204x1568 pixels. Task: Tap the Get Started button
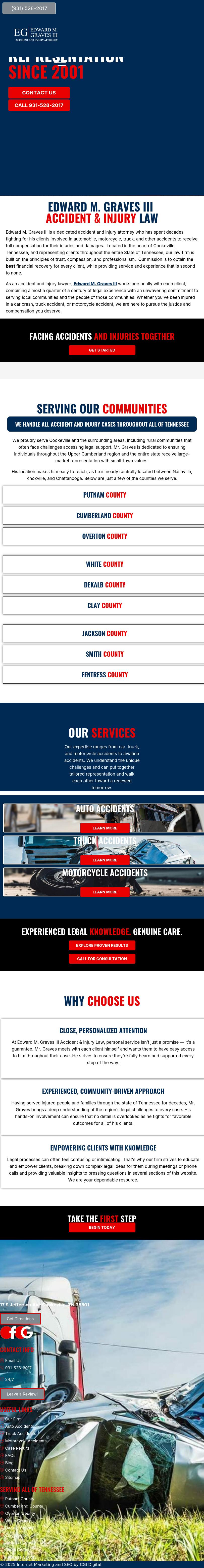102,350
